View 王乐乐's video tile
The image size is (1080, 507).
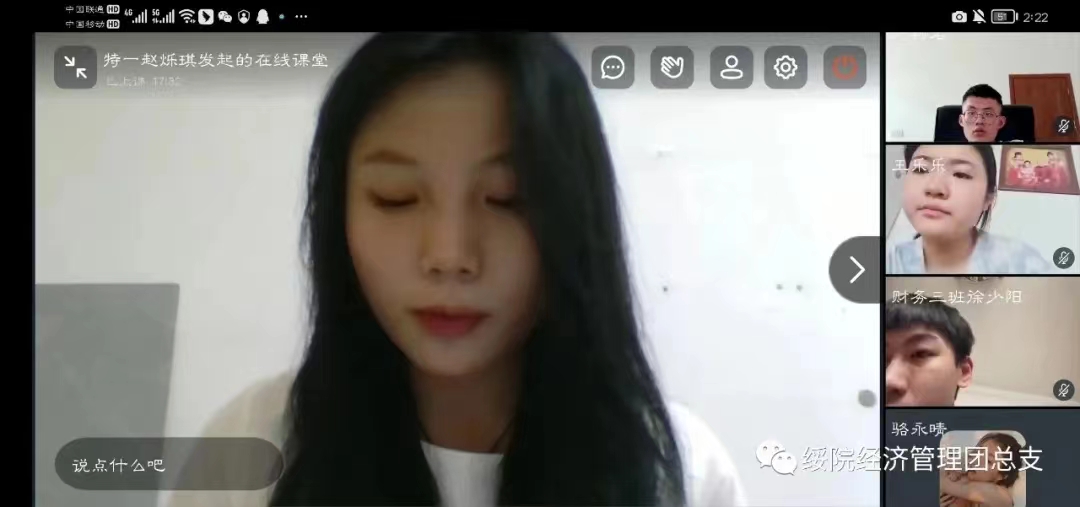pos(980,209)
